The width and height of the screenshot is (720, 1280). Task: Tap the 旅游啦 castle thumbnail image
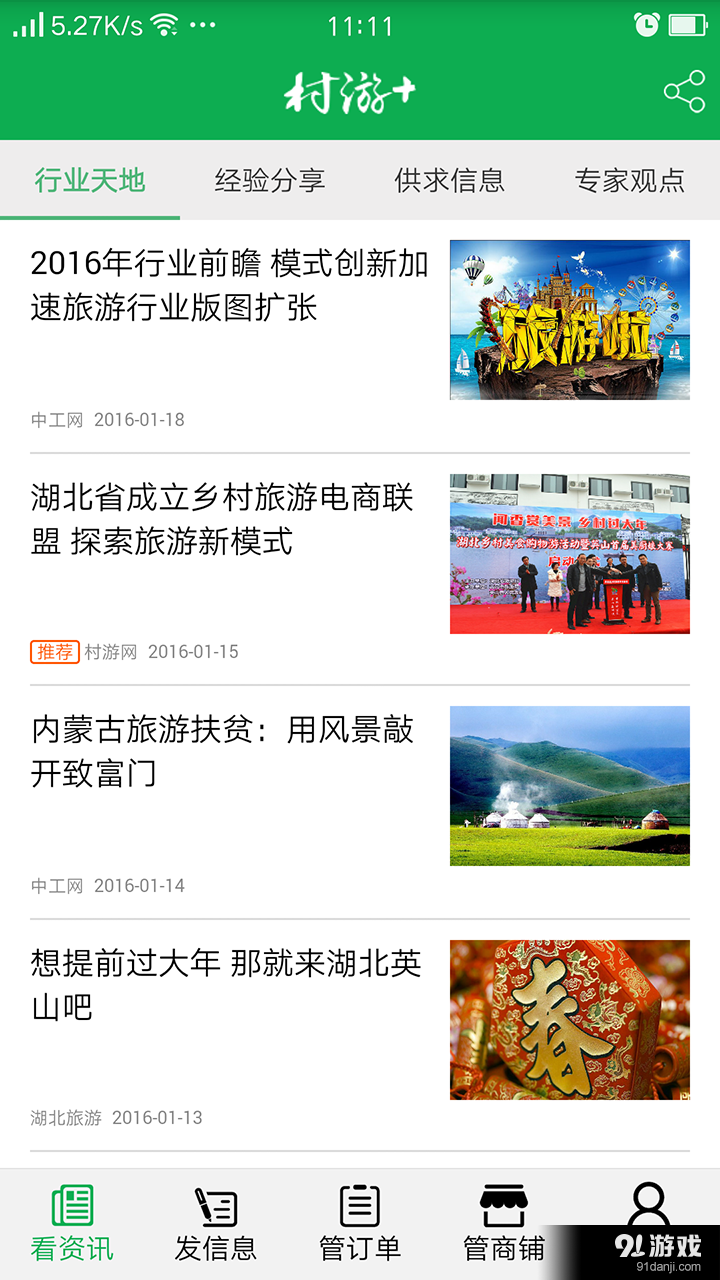pyautogui.click(x=569, y=319)
